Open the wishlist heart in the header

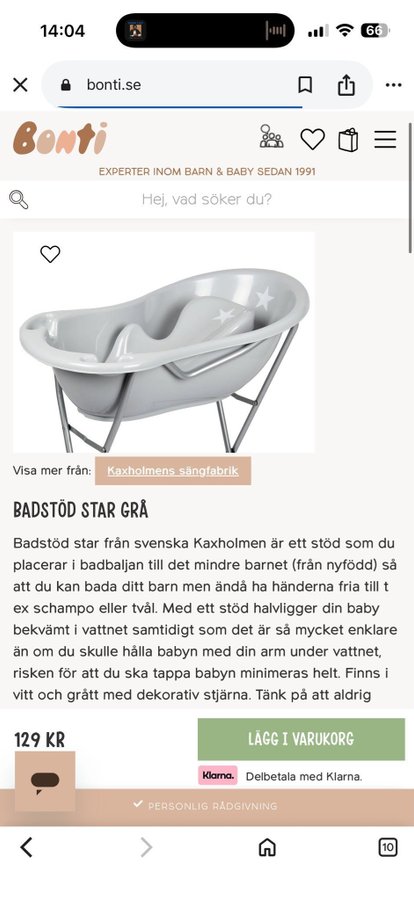[312, 139]
